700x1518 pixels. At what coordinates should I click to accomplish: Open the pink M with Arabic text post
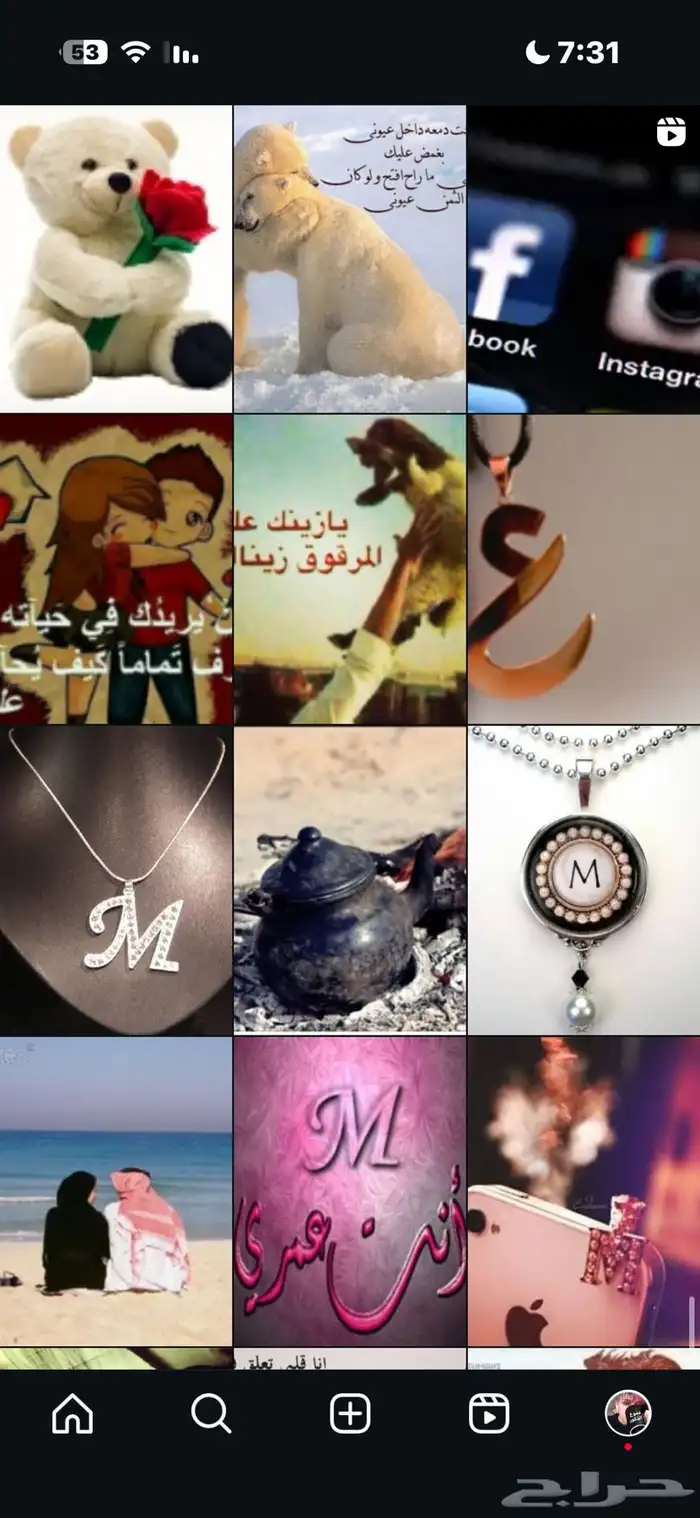pos(350,1191)
